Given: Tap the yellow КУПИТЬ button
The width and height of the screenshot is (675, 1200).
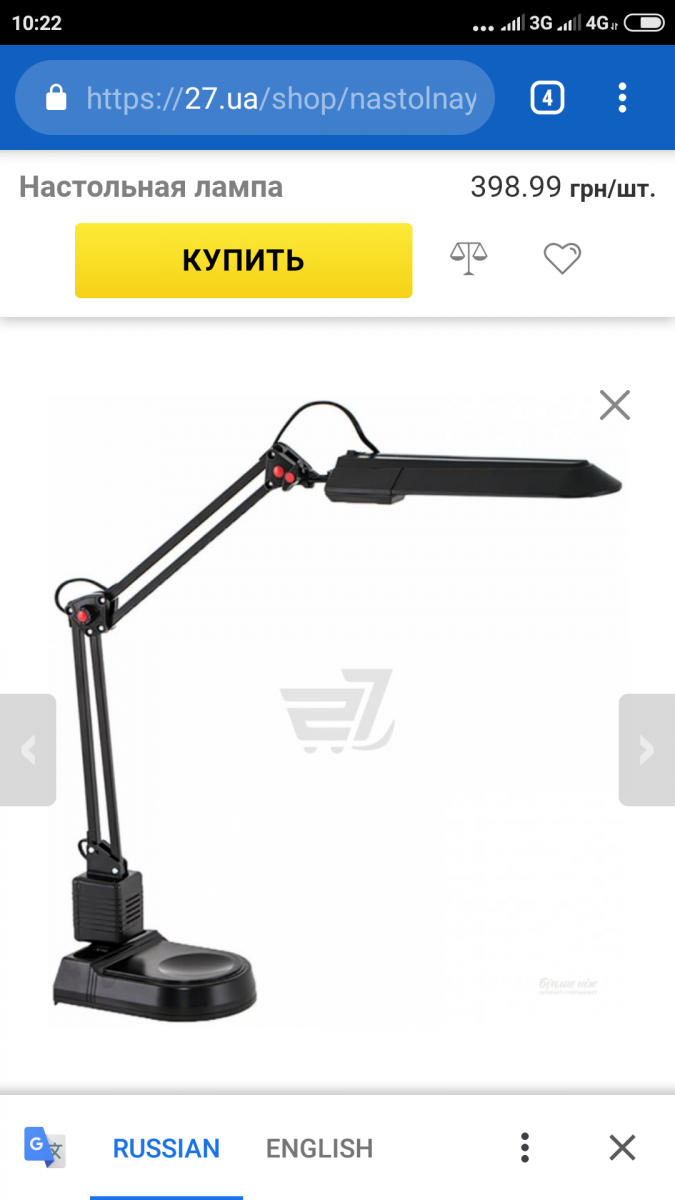Looking at the screenshot, I should tap(243, 260).
